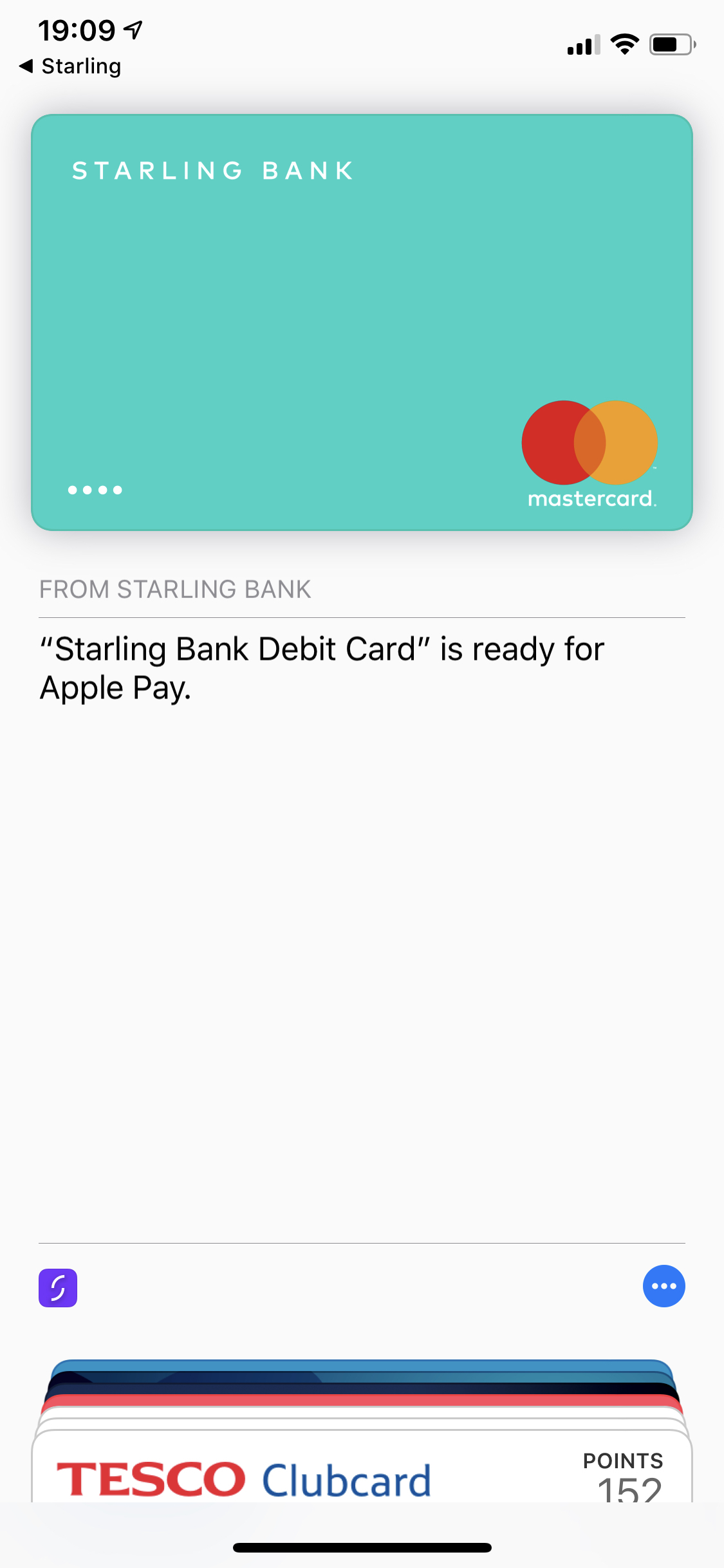Select the Starling Bank debit card
The image size is (724, 1568).
(362, 322)
